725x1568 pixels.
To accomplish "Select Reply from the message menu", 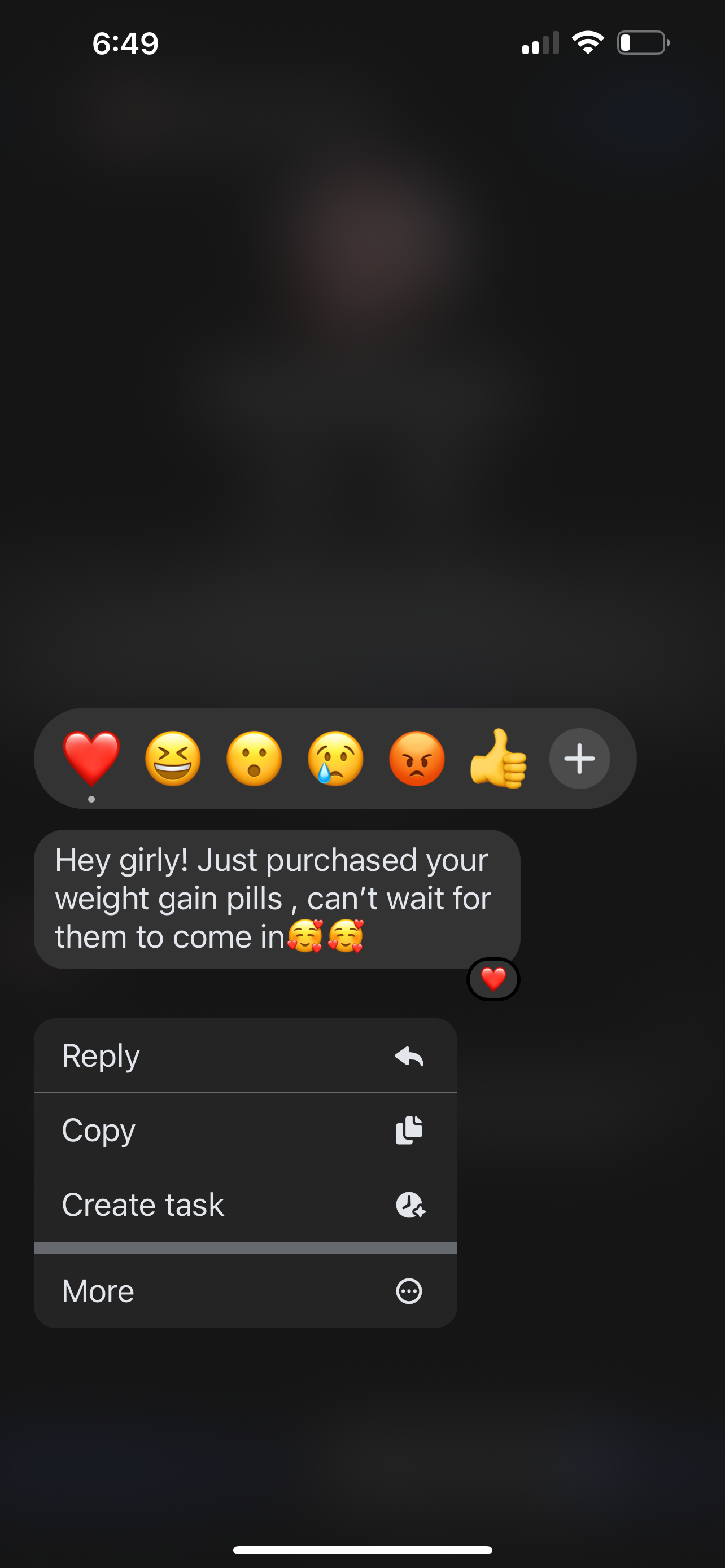I will (x=245, y=1055).
